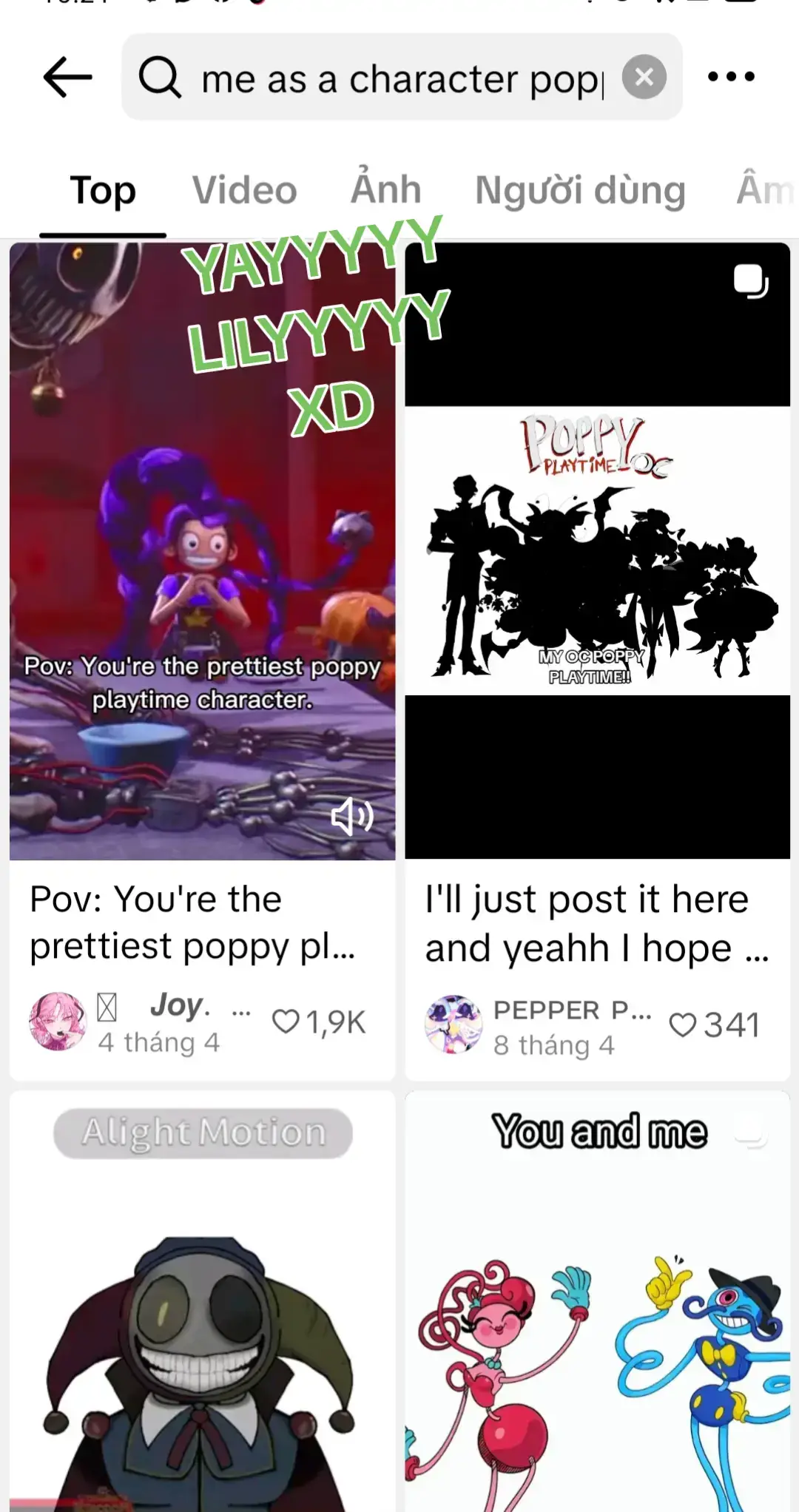The width and height of the screenshot is (799, 1512).
Task: Tap the search field with the query
Action: click(402, 77)
